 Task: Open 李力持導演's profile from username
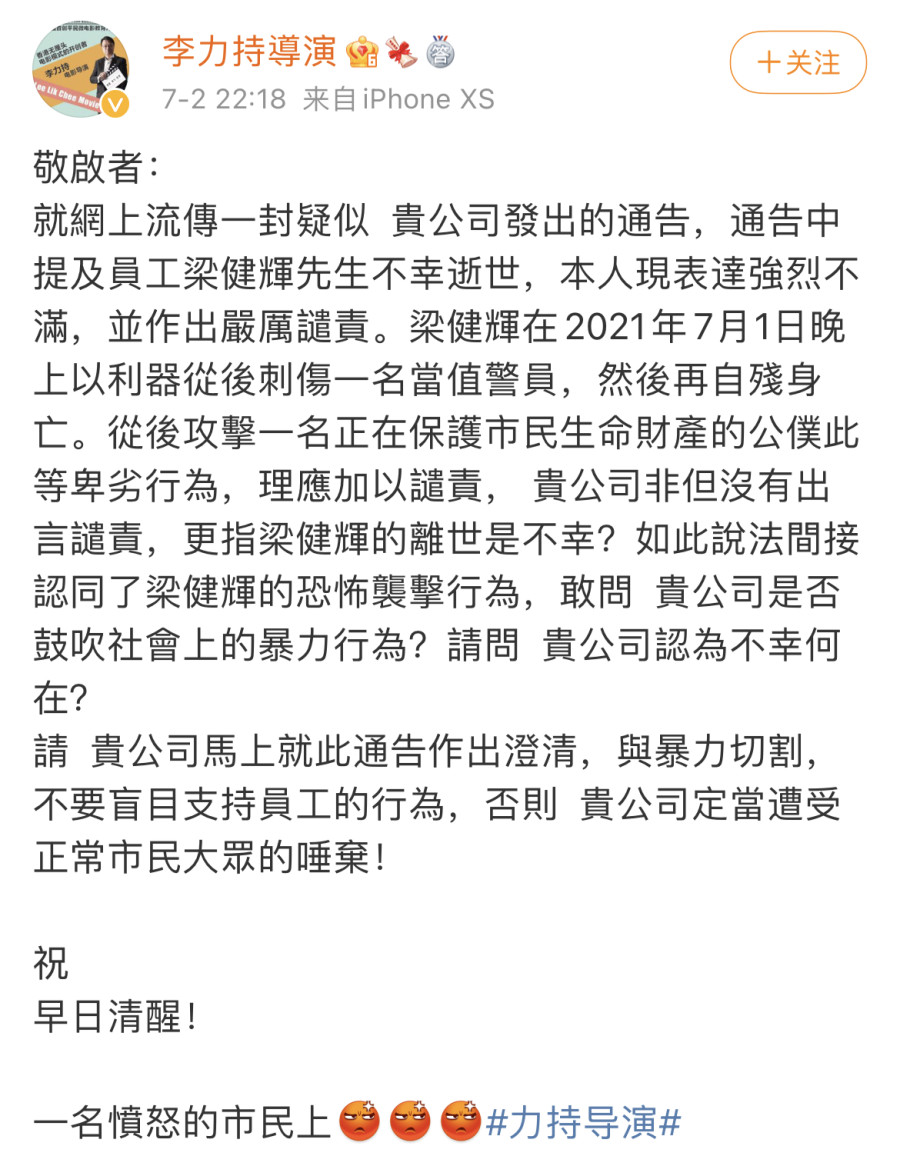coord(250,52)
